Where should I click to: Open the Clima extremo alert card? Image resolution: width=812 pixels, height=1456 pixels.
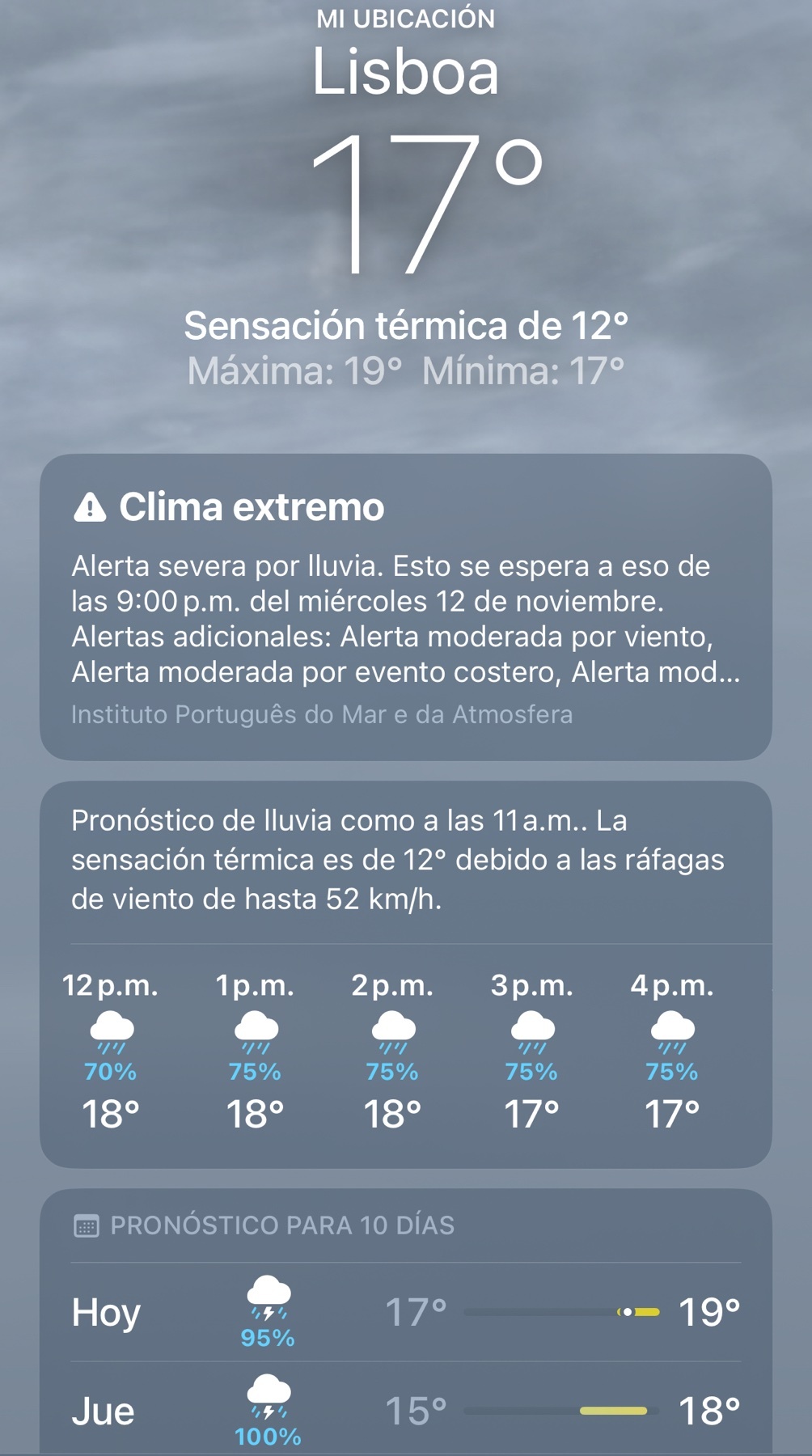pos(405,607)
